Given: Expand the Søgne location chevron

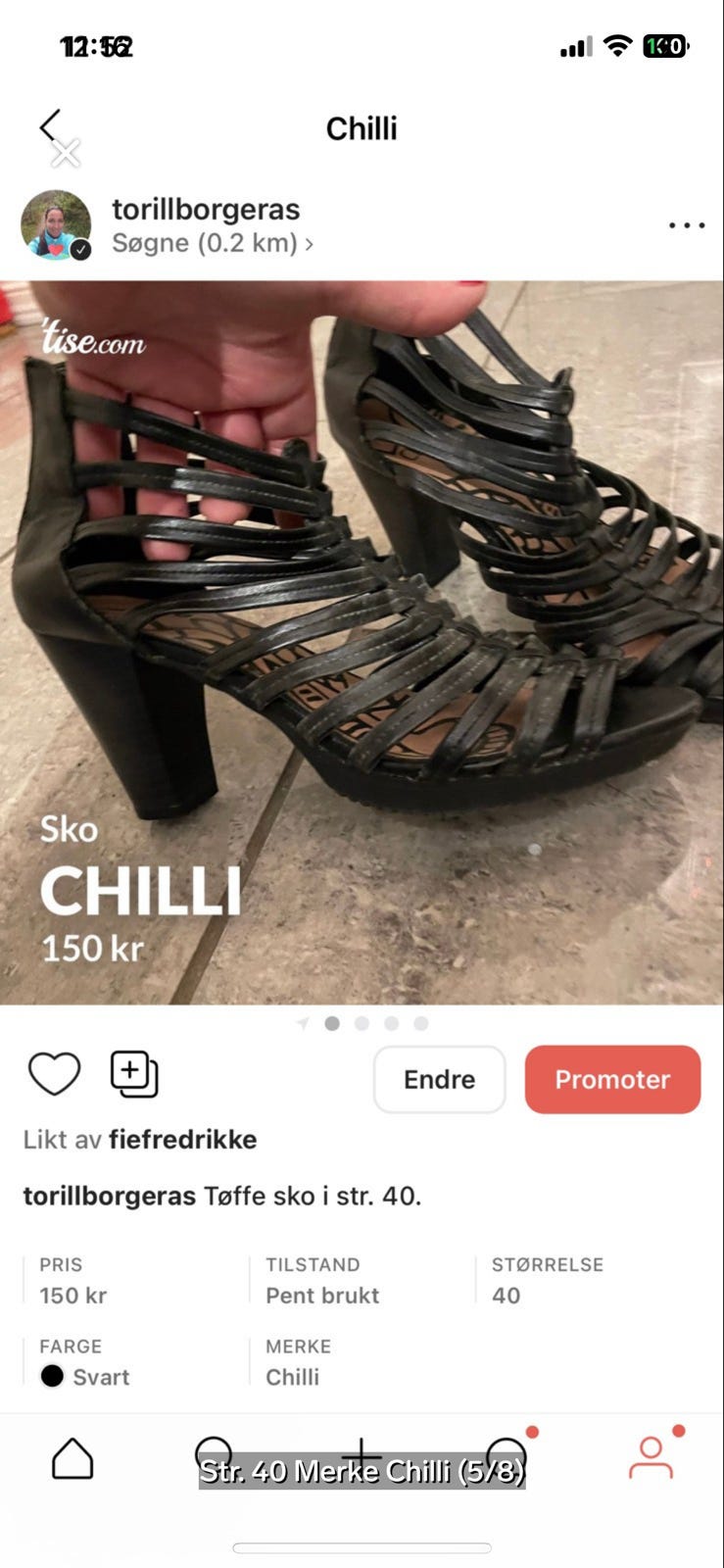Looking at the screenshot, I should [x=309, y=244].
